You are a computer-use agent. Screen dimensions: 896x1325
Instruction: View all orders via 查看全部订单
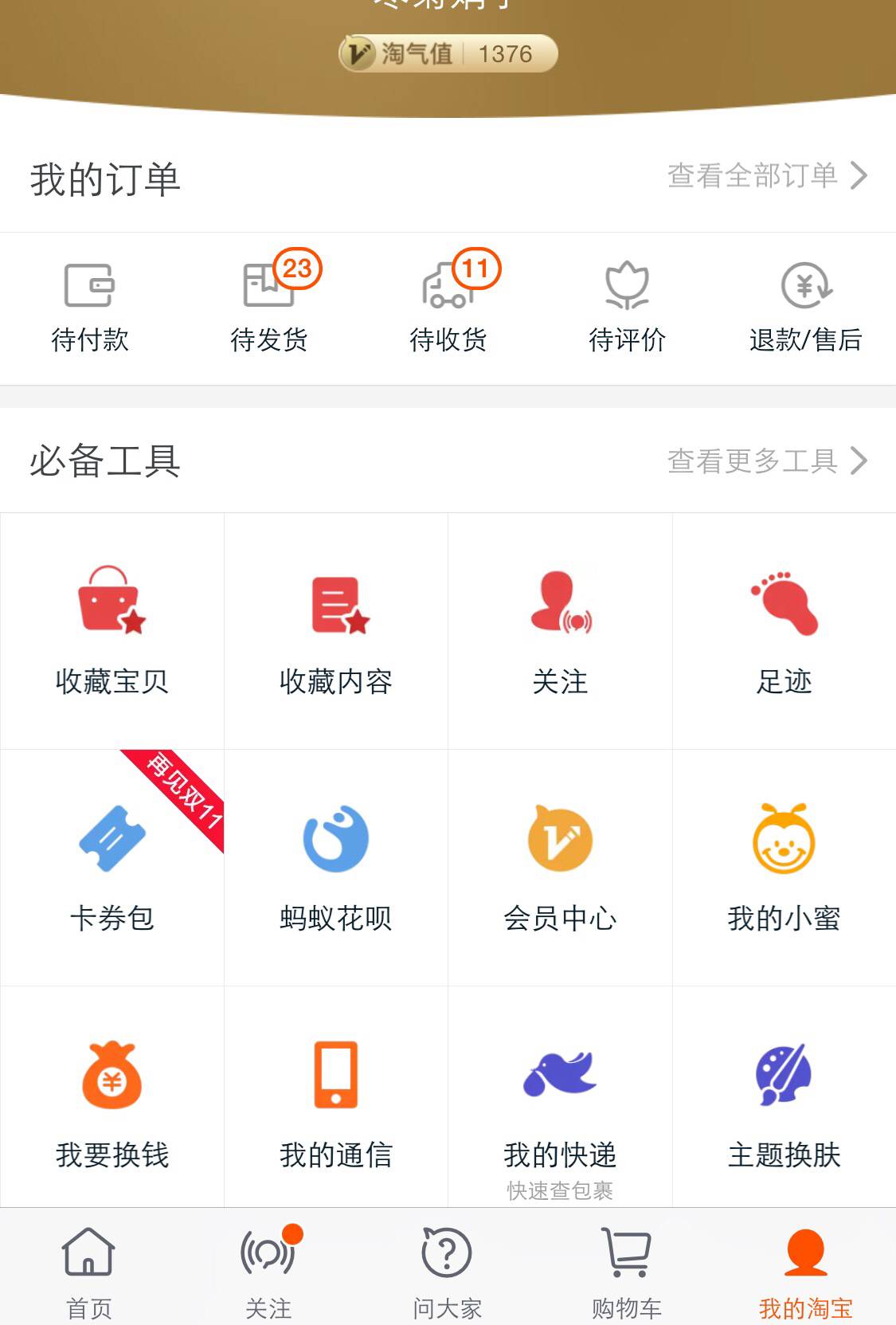766,176
